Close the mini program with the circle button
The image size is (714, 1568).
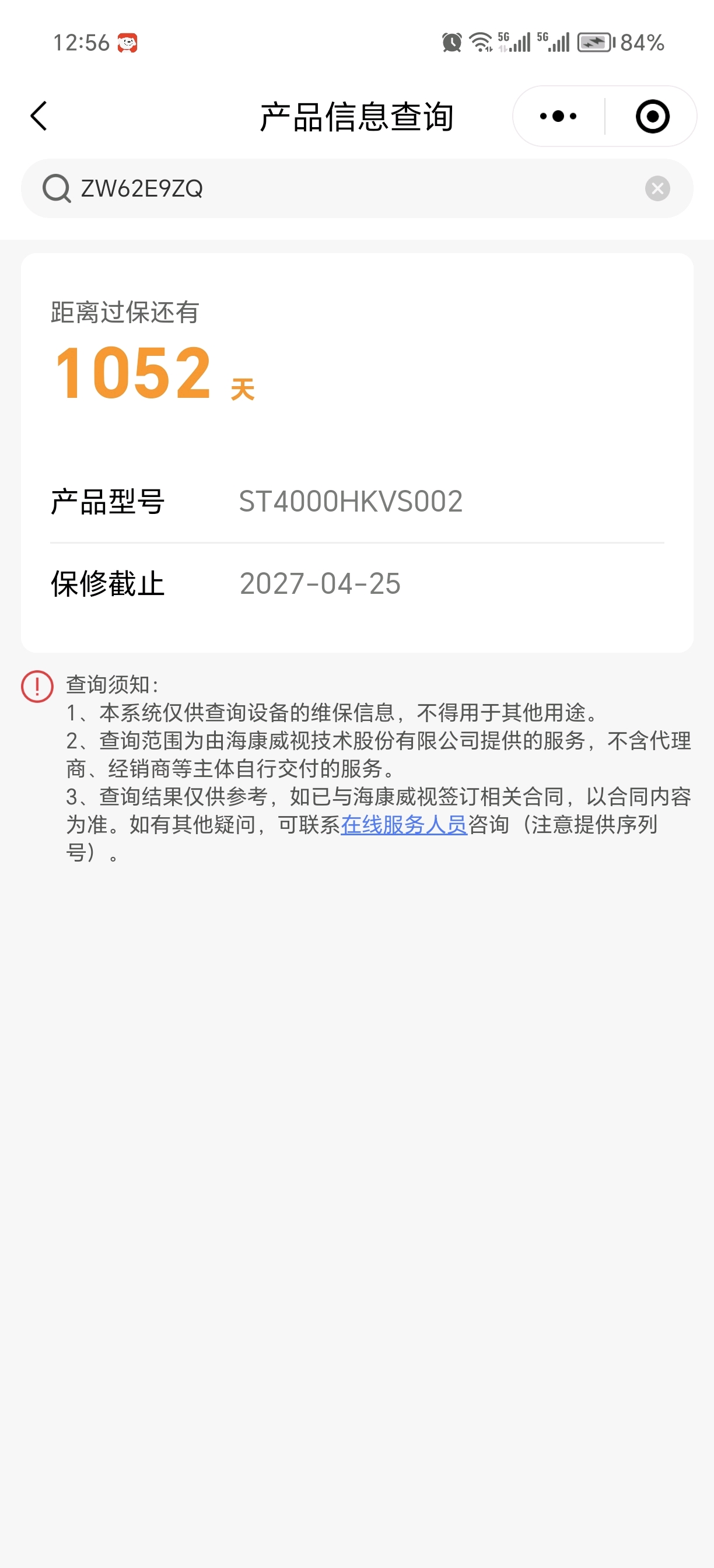pyautogui.click(x=652, y=116)
